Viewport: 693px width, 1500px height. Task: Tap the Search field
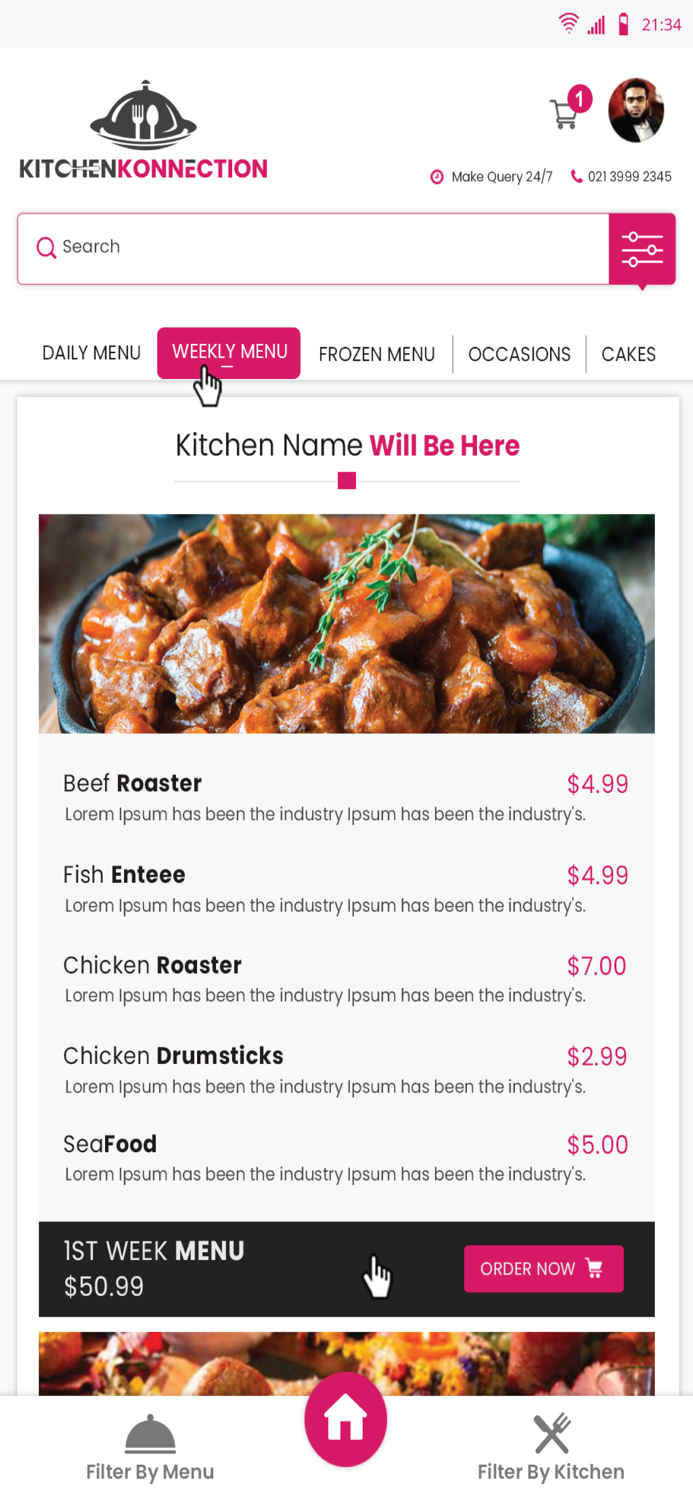coord(313,248)
